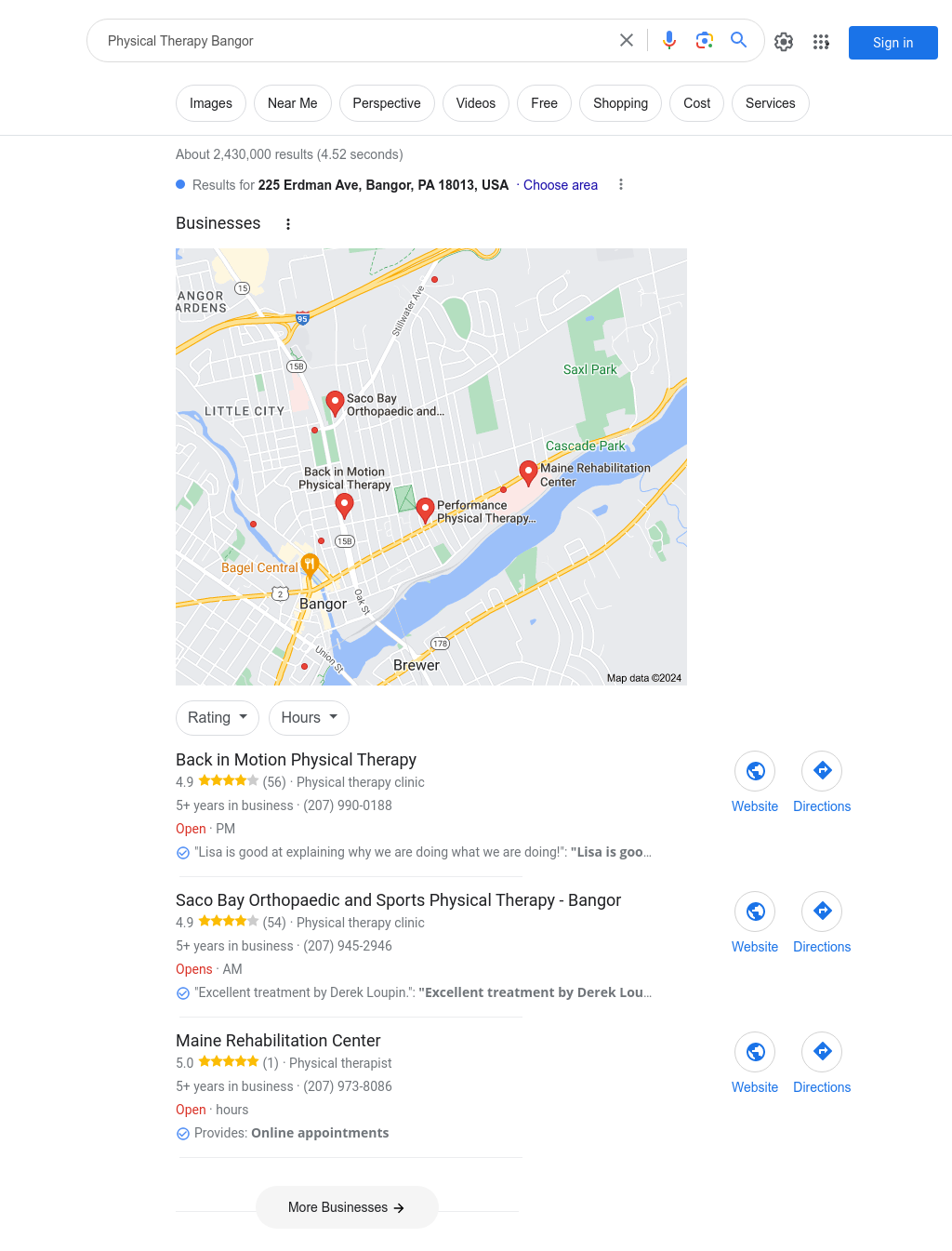
Task: Tap the Sign in button
Action: coord(892,43)
